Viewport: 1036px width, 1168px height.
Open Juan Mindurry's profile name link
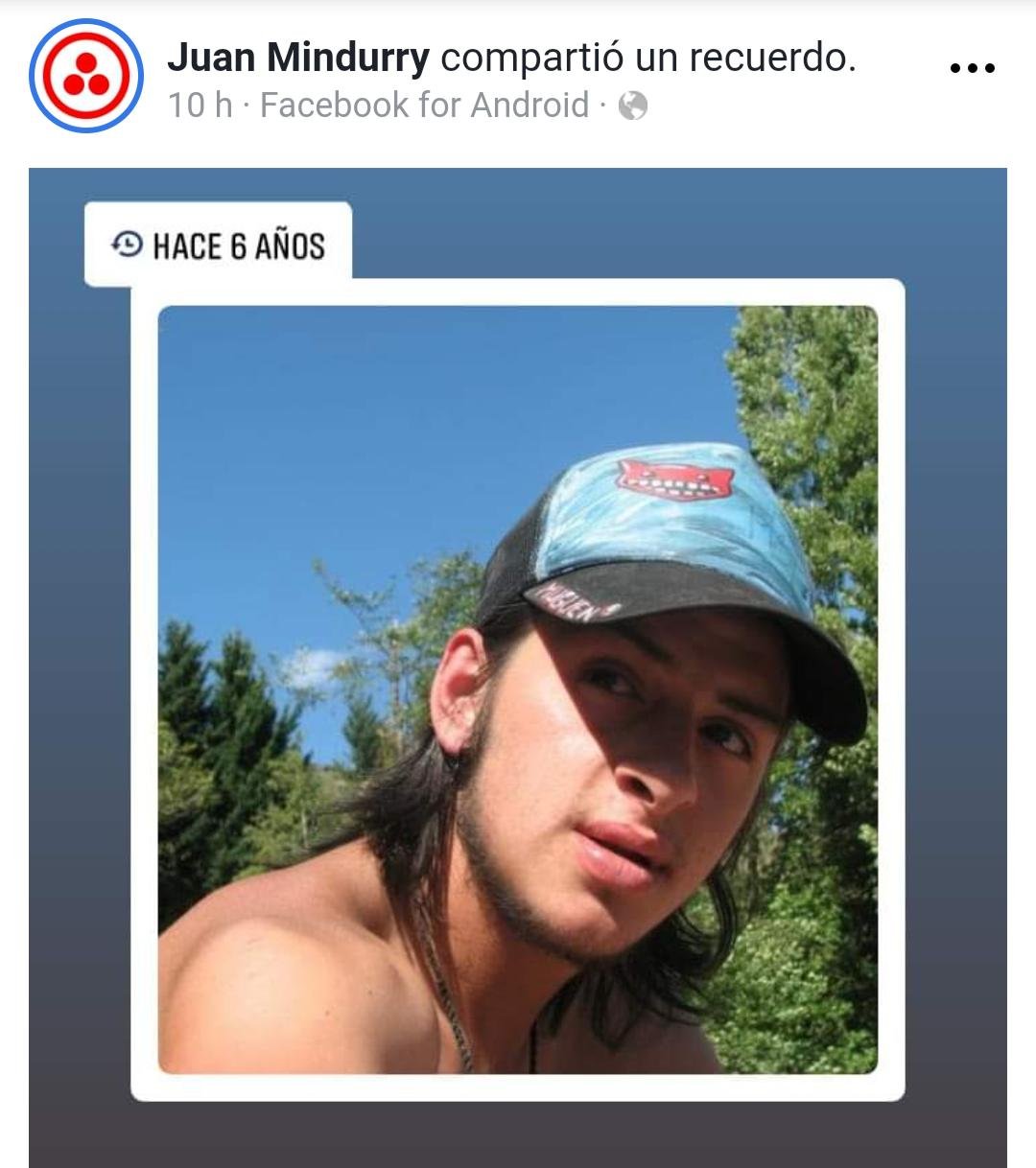(x=297, y=58)
